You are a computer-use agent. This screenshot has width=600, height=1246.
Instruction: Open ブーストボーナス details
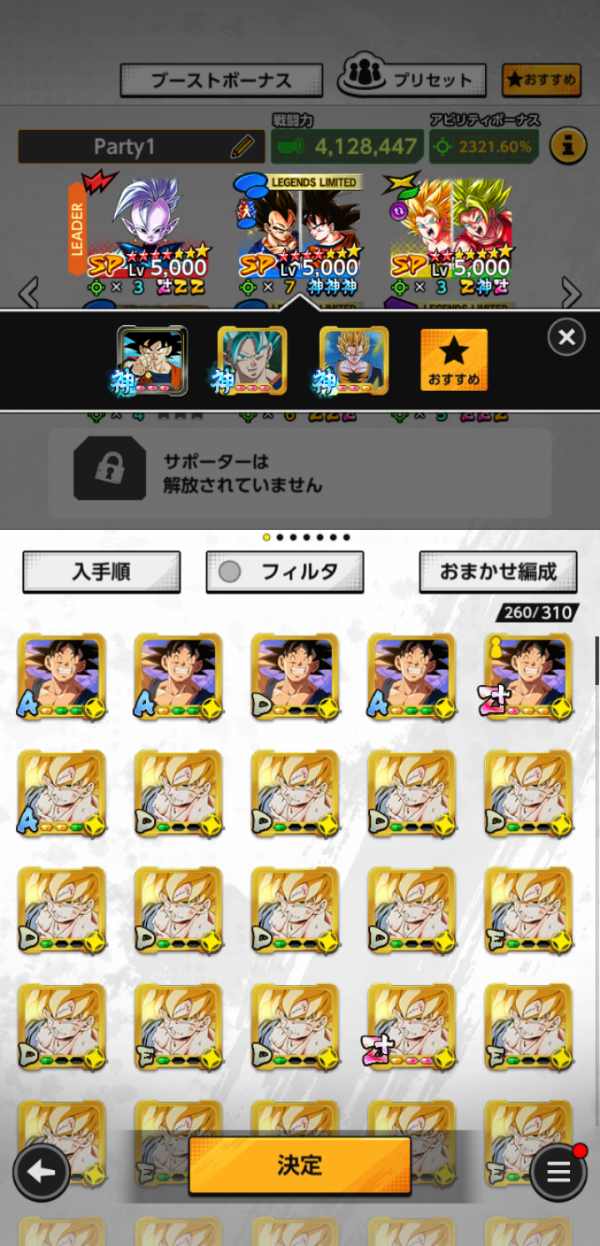pyautogui.click(x=221, y=80)
